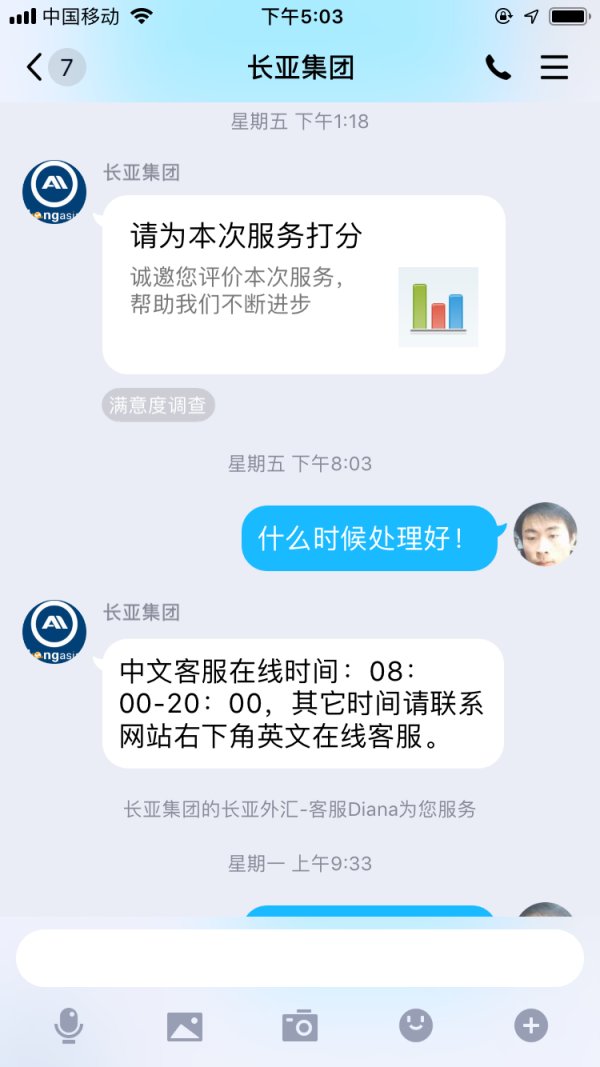Image resolution: width=600 pixels, height=1067 pixels.
Task: Call 长亚集团 with the phone icon
Action: [498, 67]
